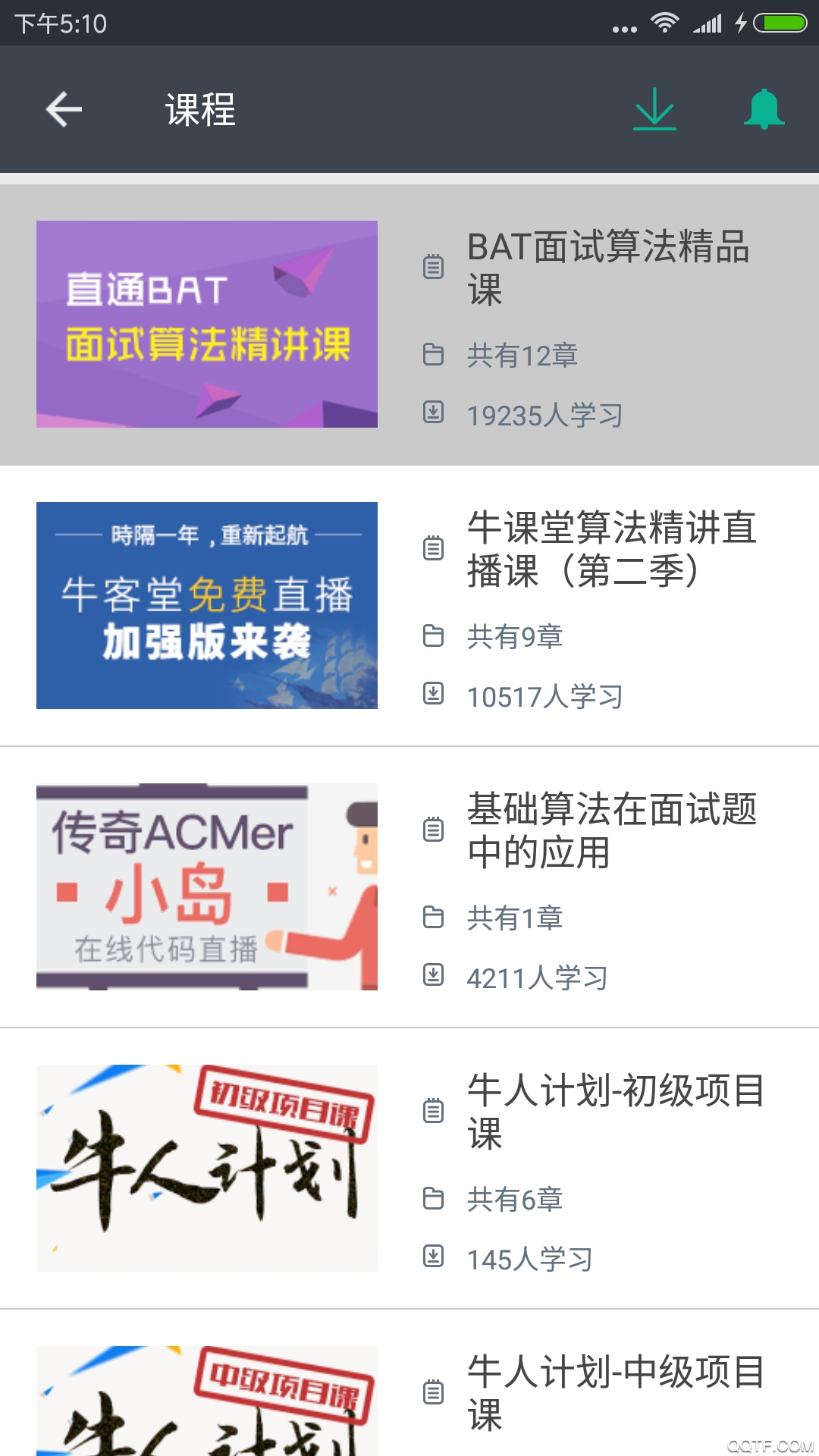
Task: Click the clipboard icon beside BAT面试算法精品课
Action: (434, 267)
